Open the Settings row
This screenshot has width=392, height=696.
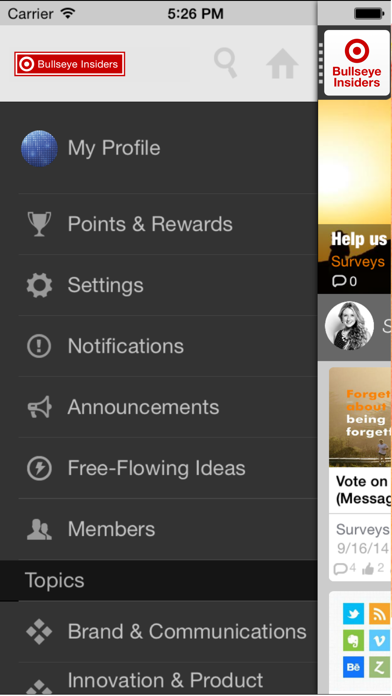click(158, 285)
